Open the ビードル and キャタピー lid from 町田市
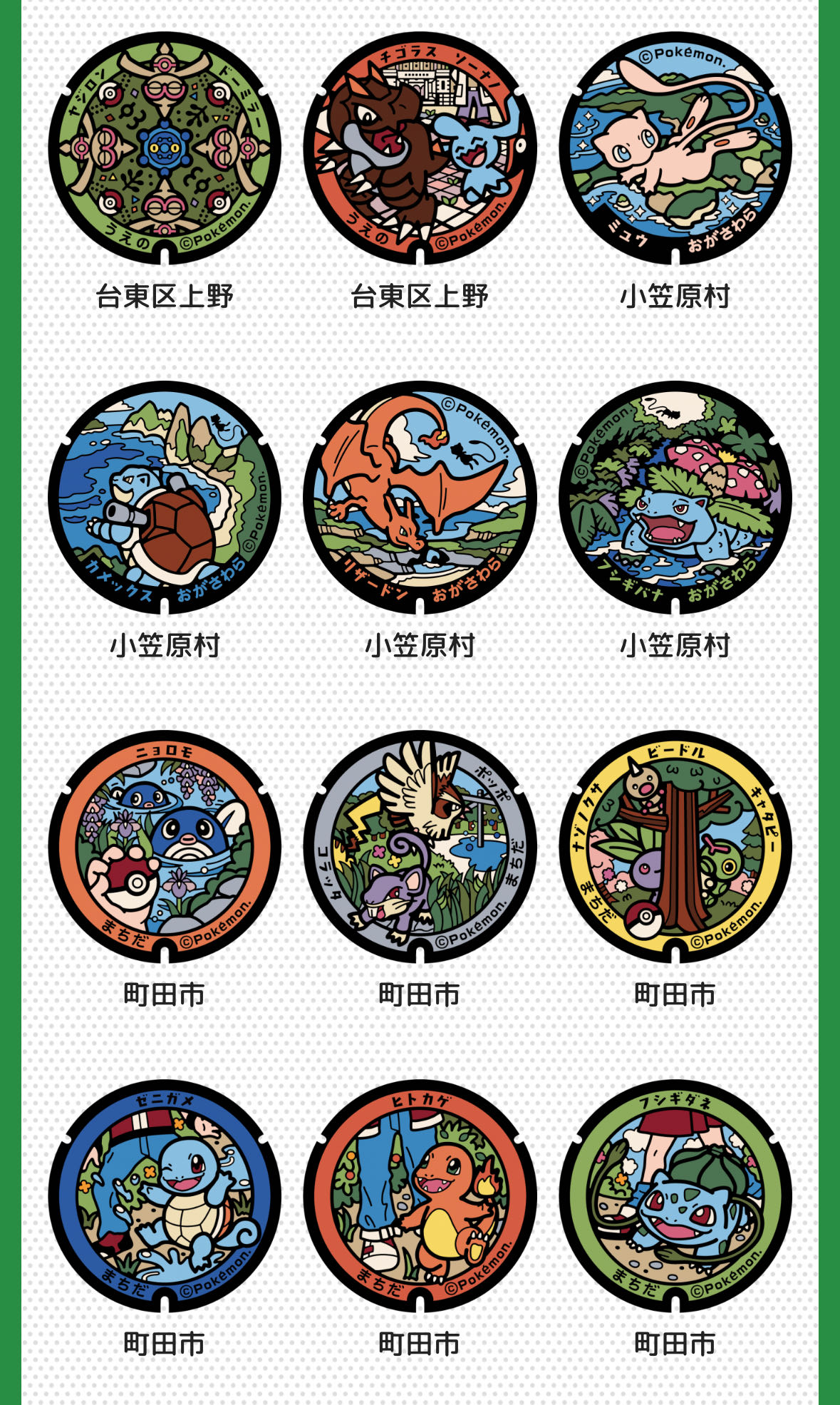 click(x=675, y=847)
